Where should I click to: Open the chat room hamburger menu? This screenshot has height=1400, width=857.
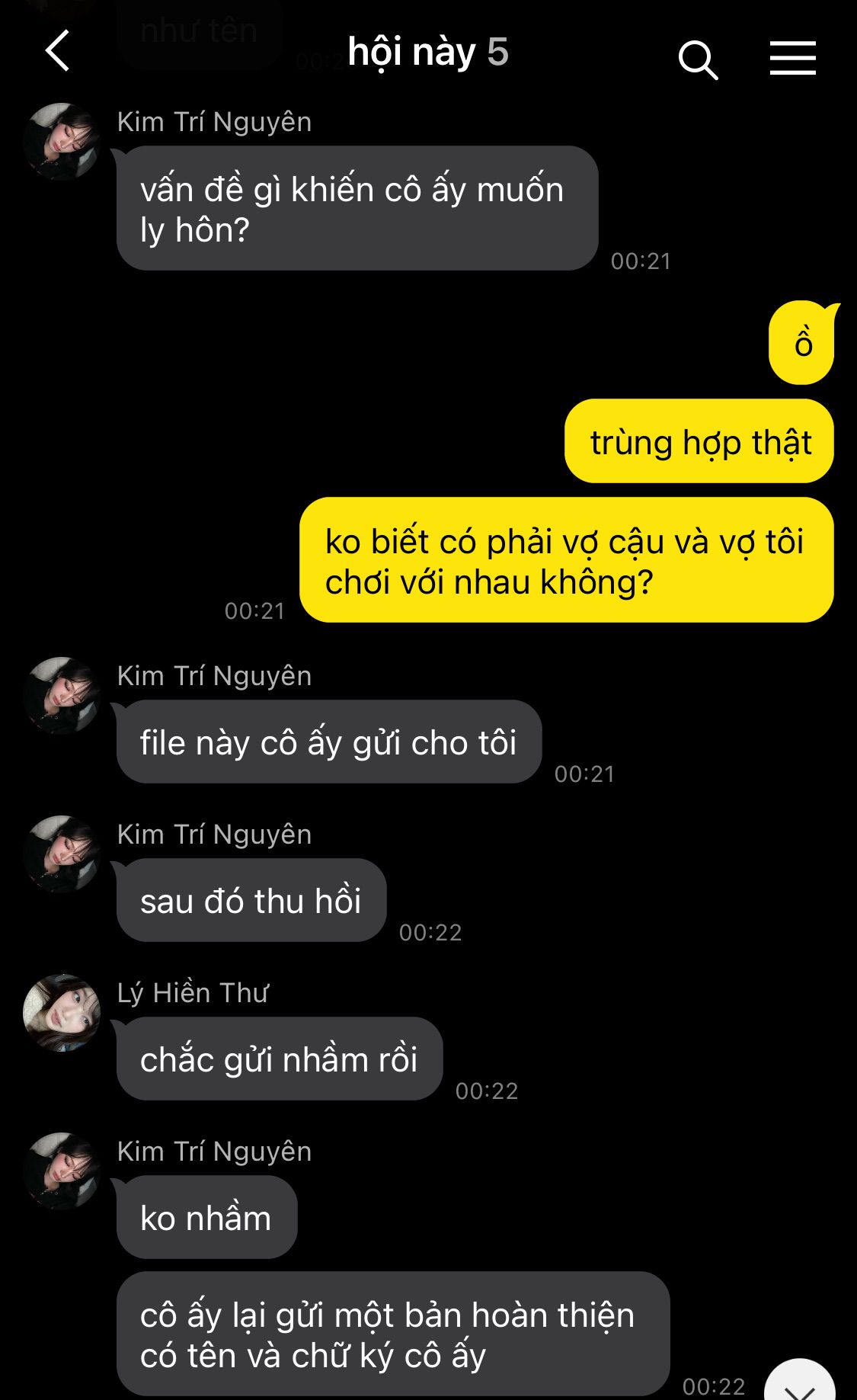[x=792, y=59]
